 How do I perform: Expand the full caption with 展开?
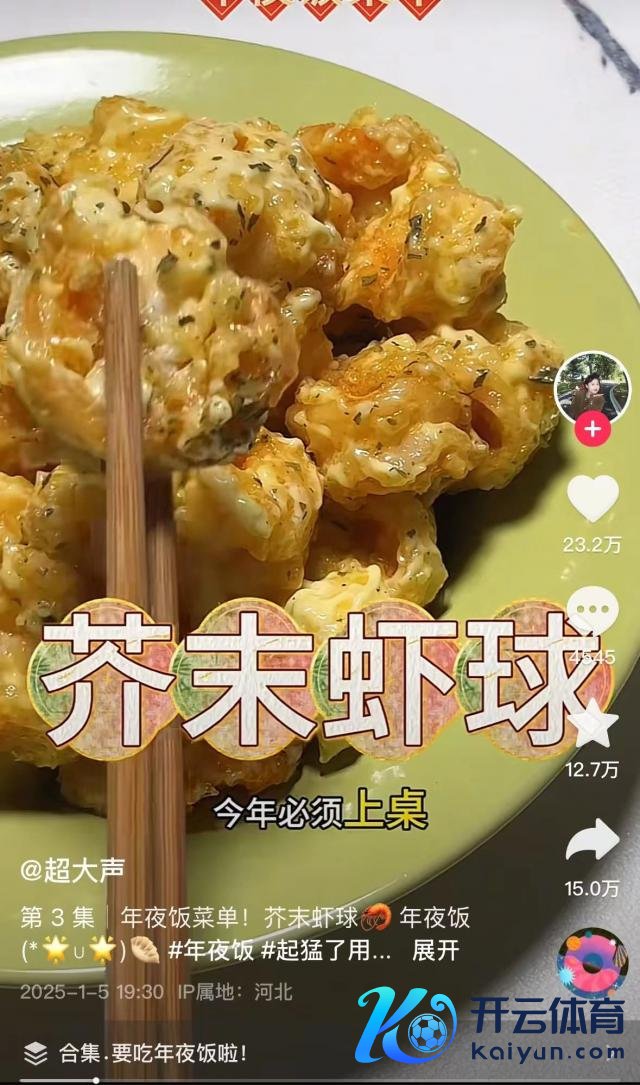435,950
